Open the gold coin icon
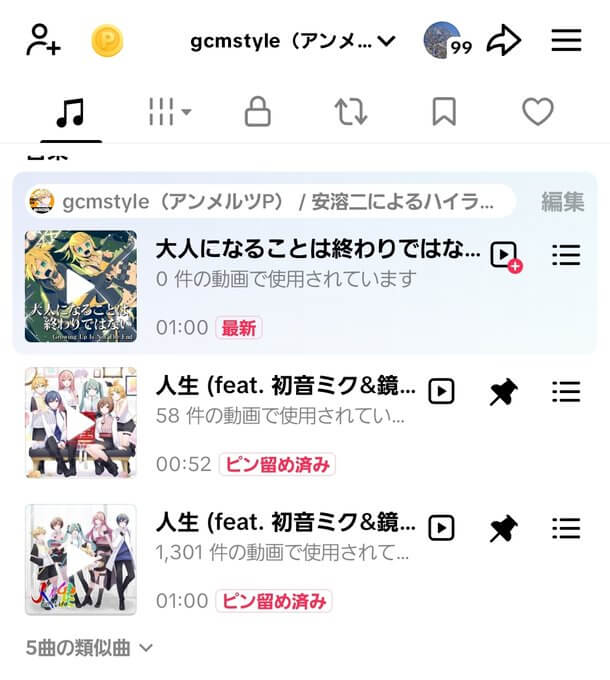 [107, 41]
